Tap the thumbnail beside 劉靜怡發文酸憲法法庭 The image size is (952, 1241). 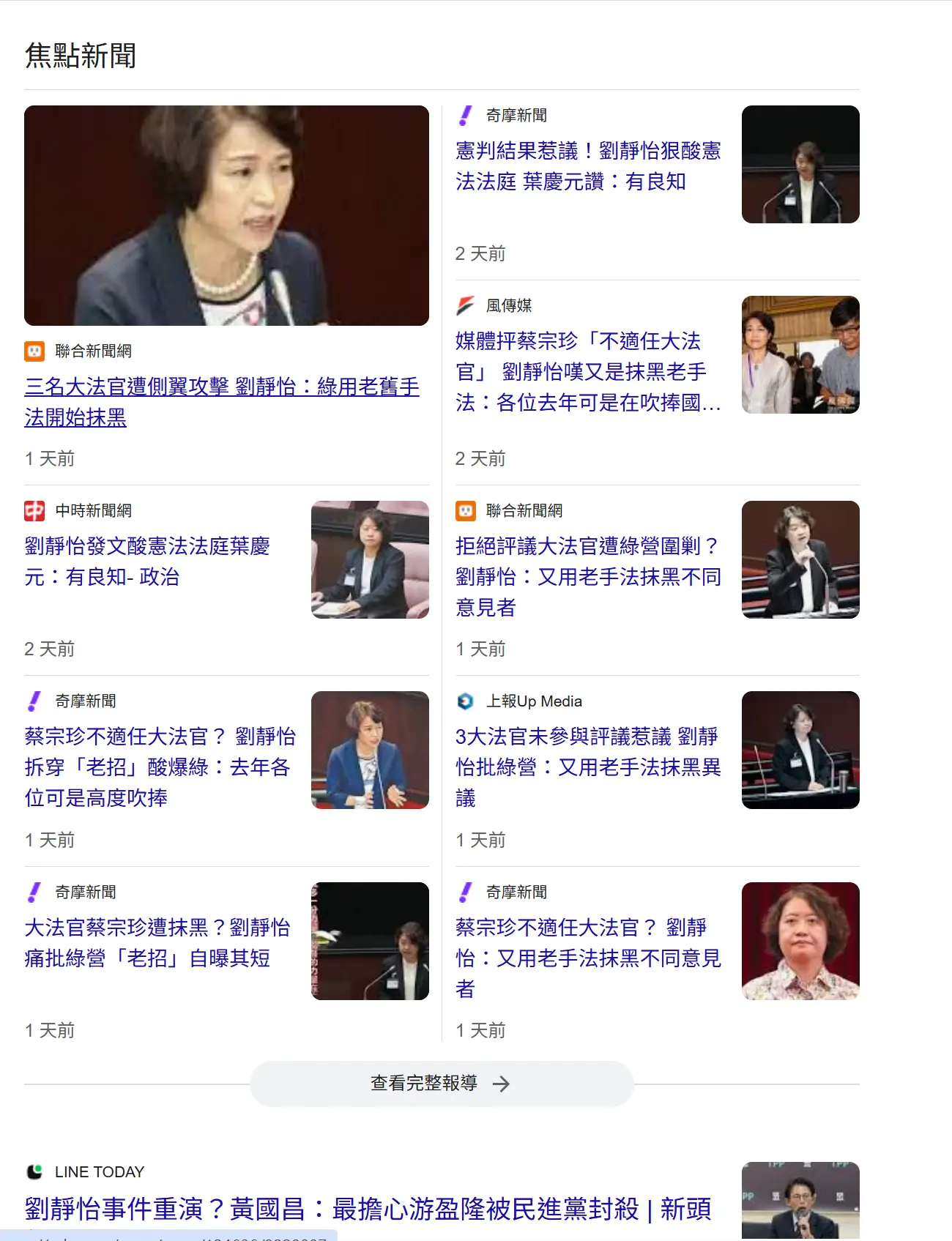point(370,559)
